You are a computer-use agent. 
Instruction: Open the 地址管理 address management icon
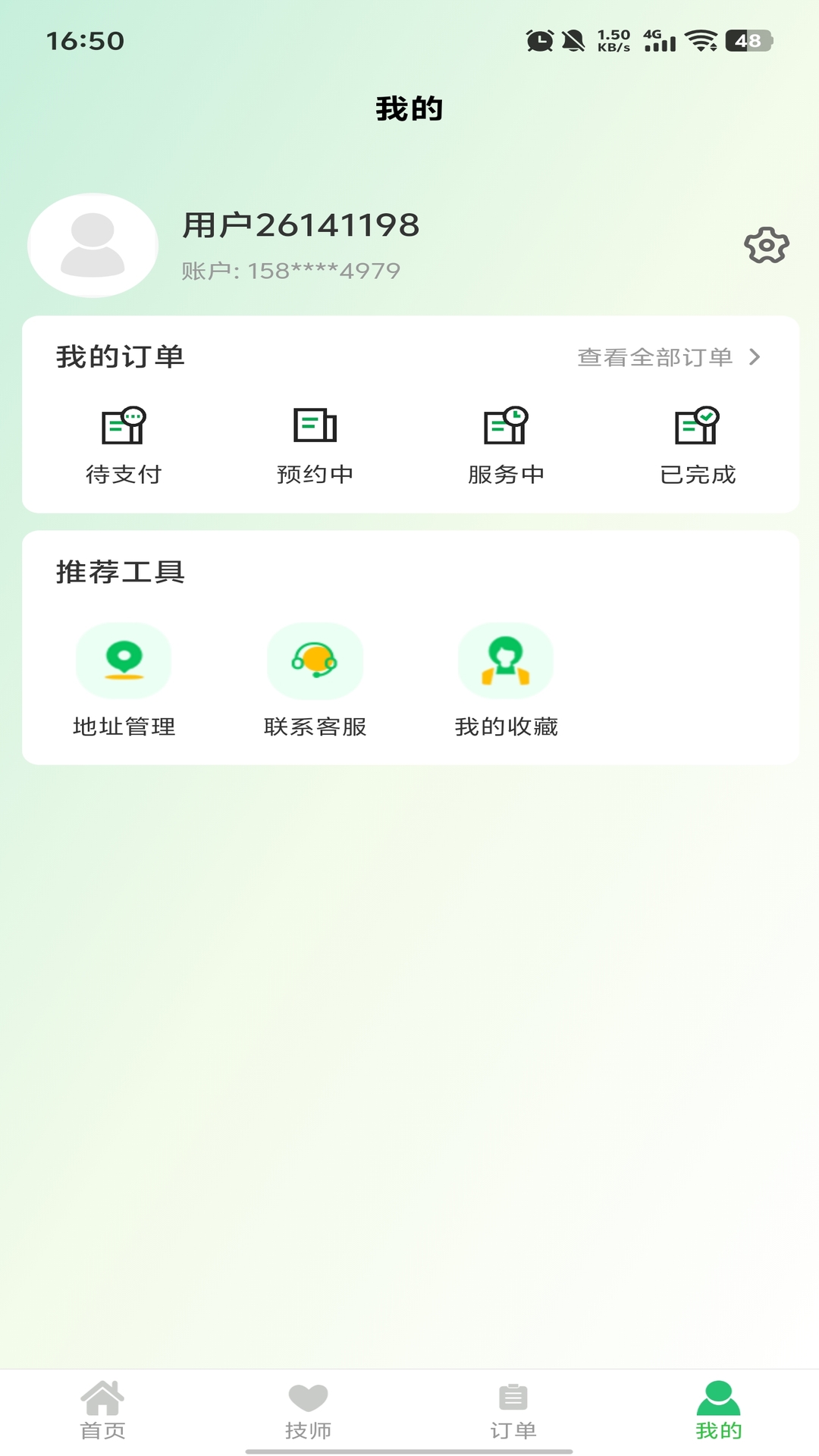coord(124,660)
